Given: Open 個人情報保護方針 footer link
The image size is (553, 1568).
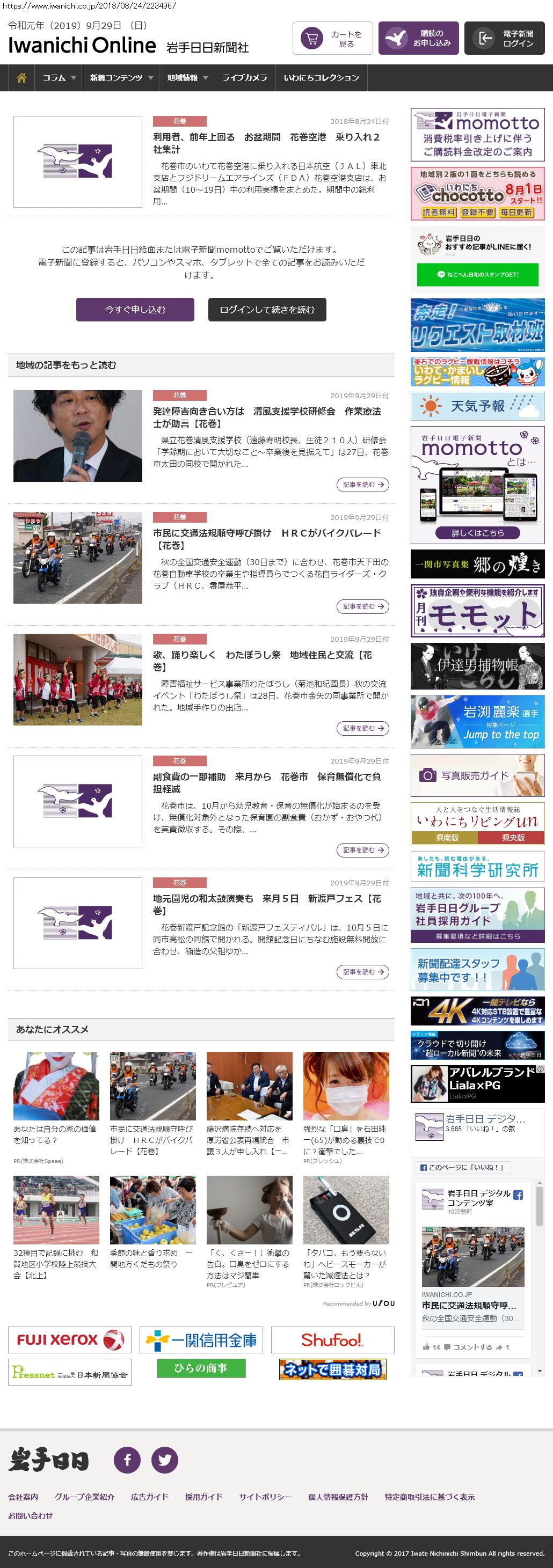Looking at the screenshot, I should pos(338,1497).
